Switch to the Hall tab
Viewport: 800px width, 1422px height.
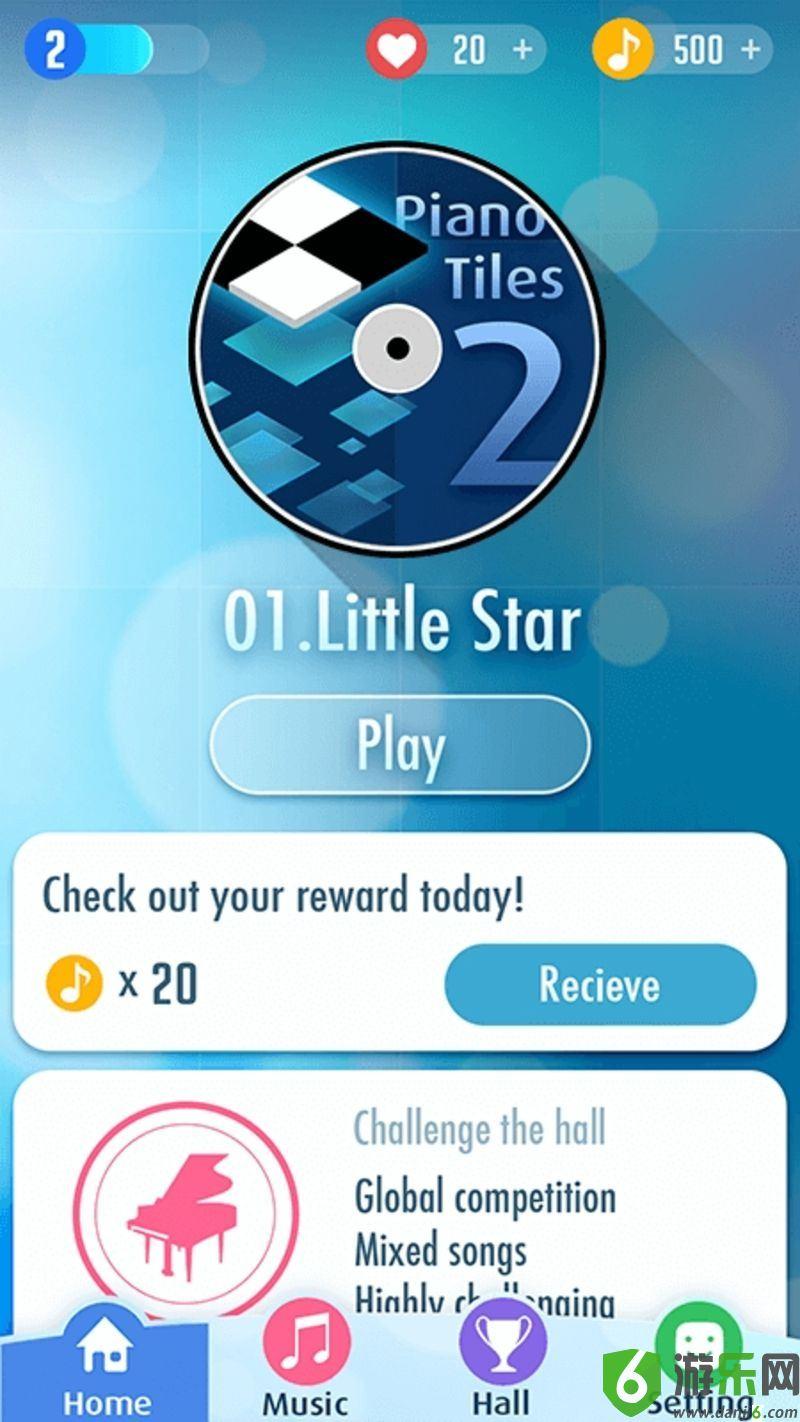pos(502,1366)
